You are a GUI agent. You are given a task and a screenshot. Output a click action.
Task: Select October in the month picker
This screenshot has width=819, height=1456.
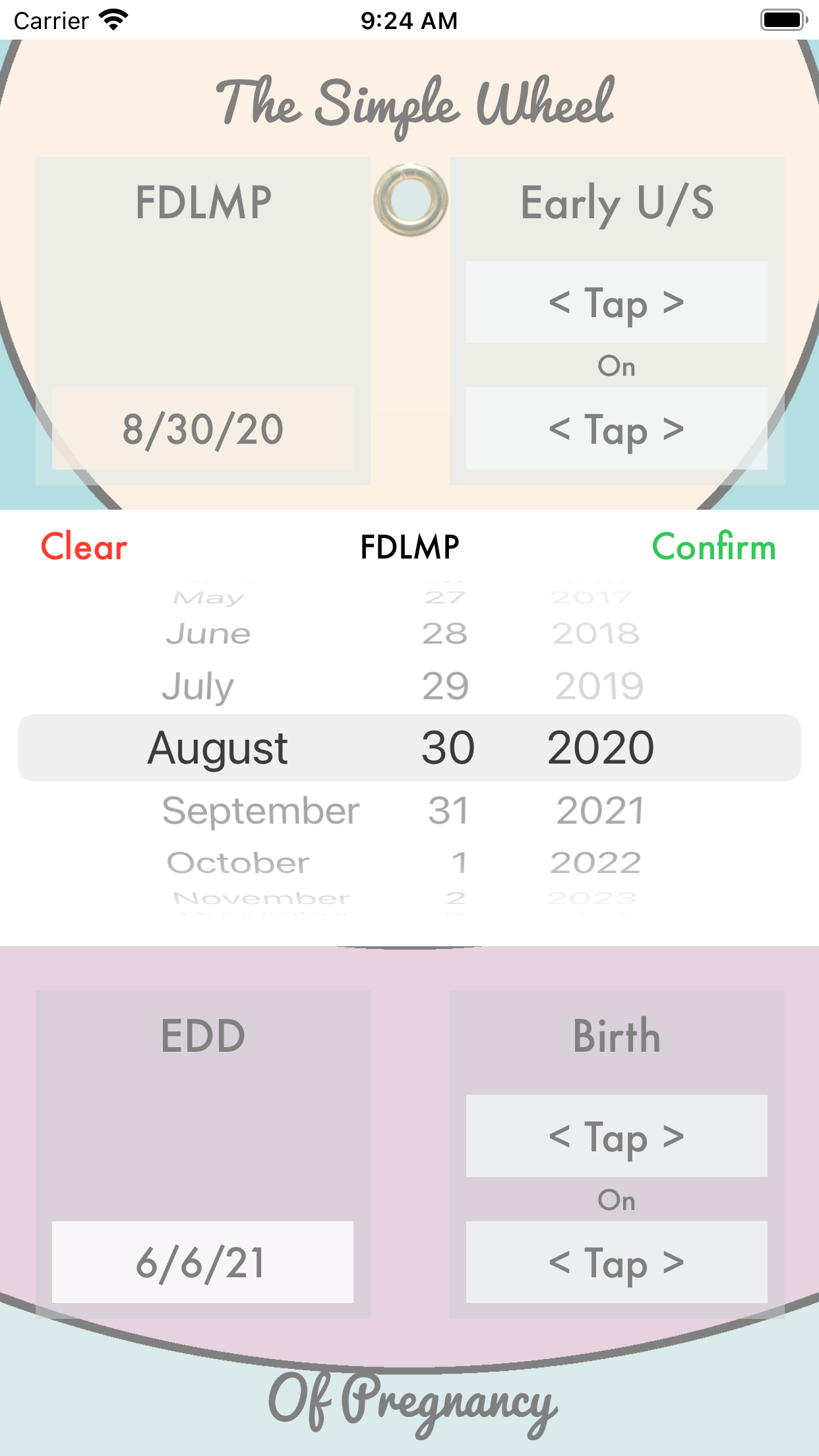(x=238, y=863)
